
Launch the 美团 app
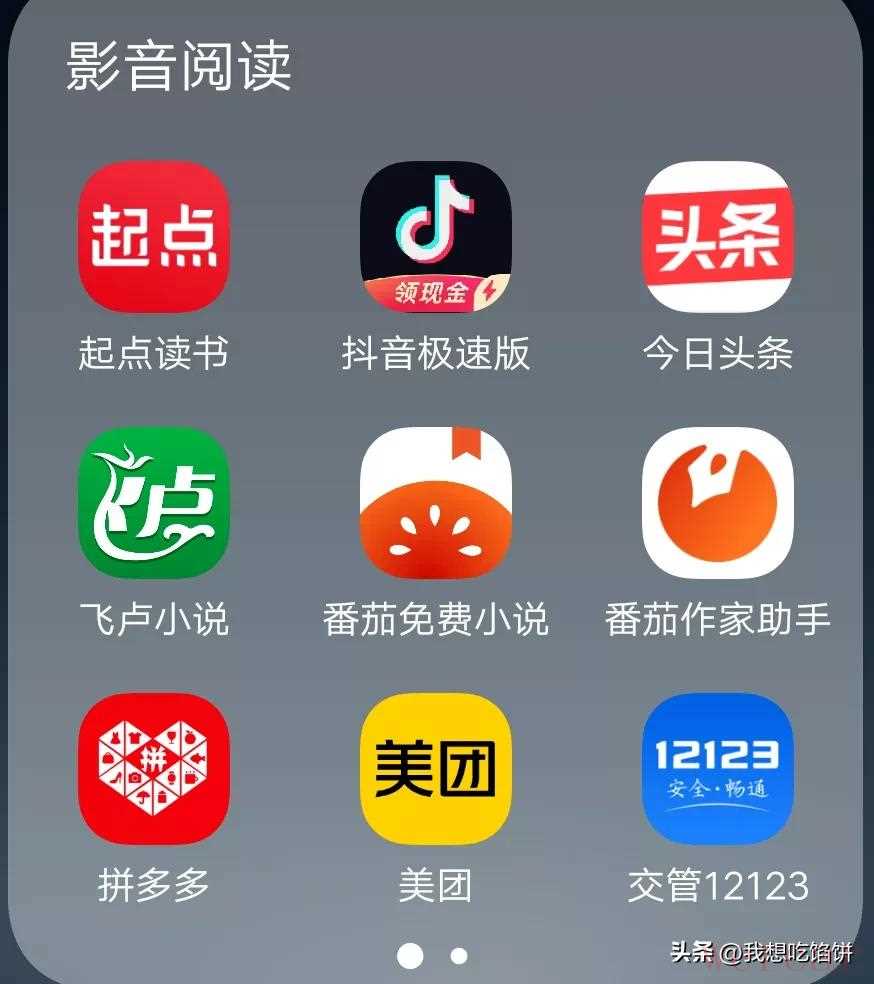(436, 769)
